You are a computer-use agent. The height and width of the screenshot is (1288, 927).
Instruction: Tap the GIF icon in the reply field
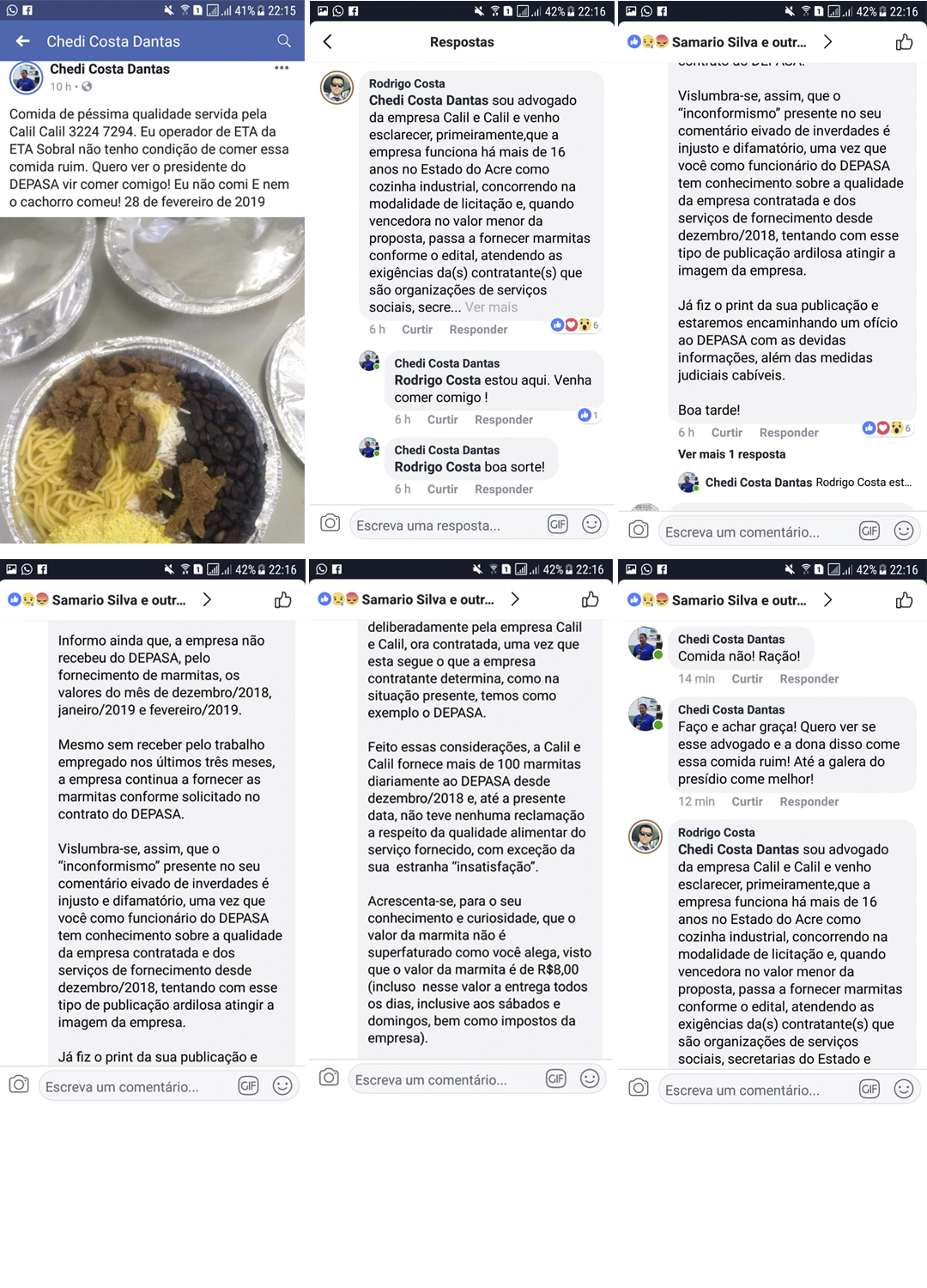click(x=558, y=525)
